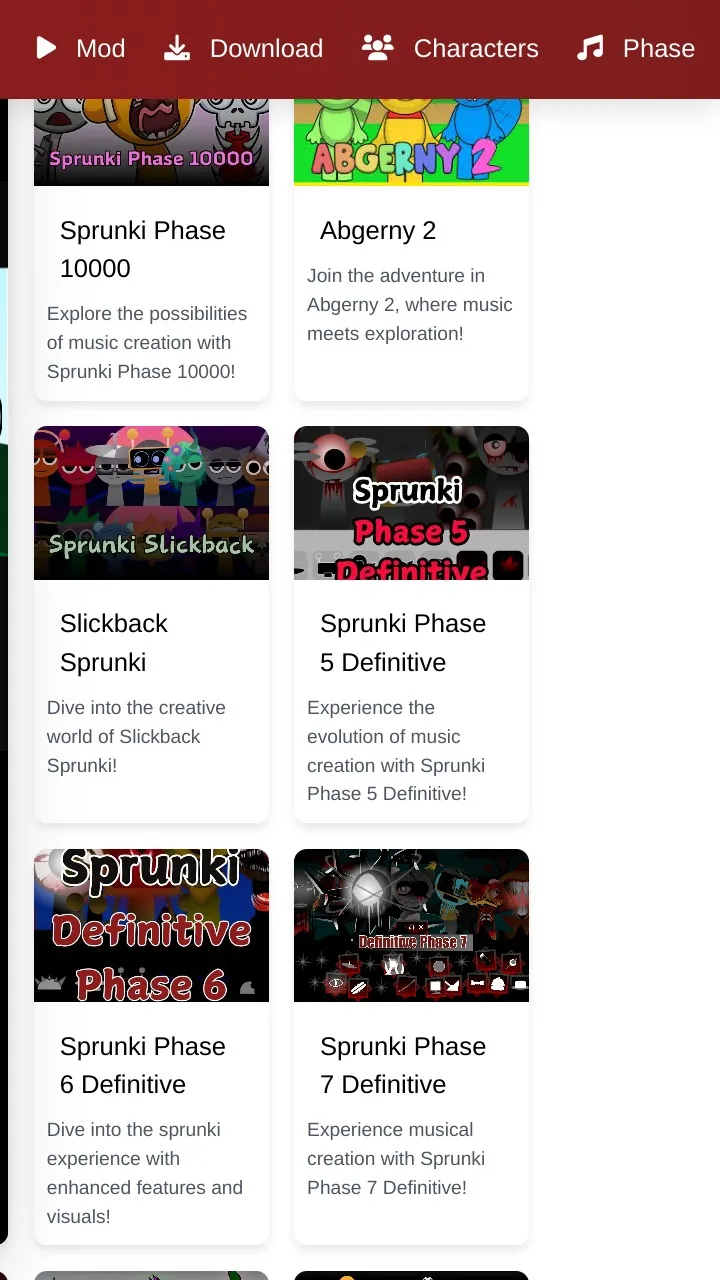This screenshot has height=1280, width=720.
Task: Open the Download section from the navbar
Action: (266, 48)
